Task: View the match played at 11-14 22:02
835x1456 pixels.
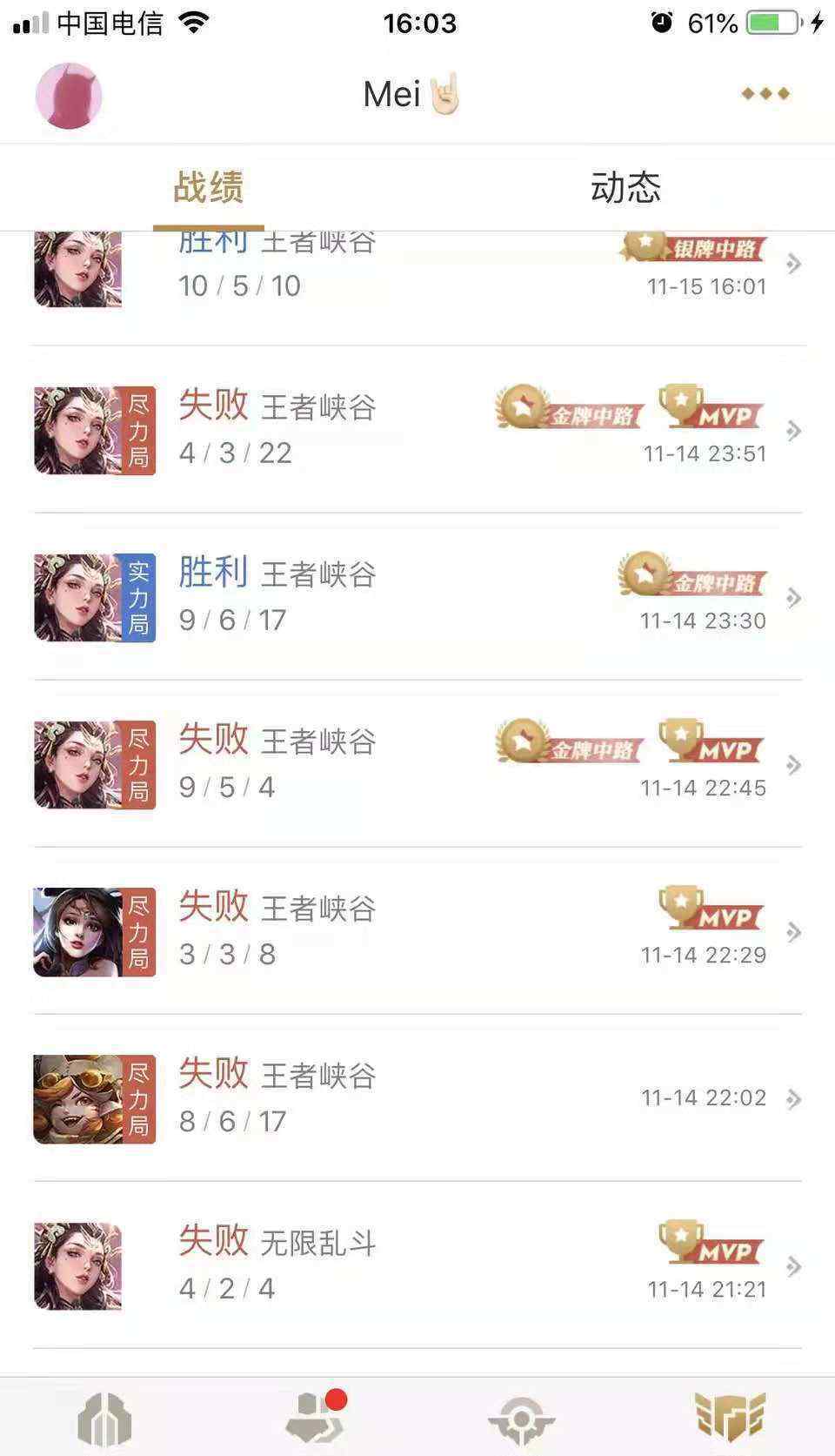Action: [x=417, y=1098]
